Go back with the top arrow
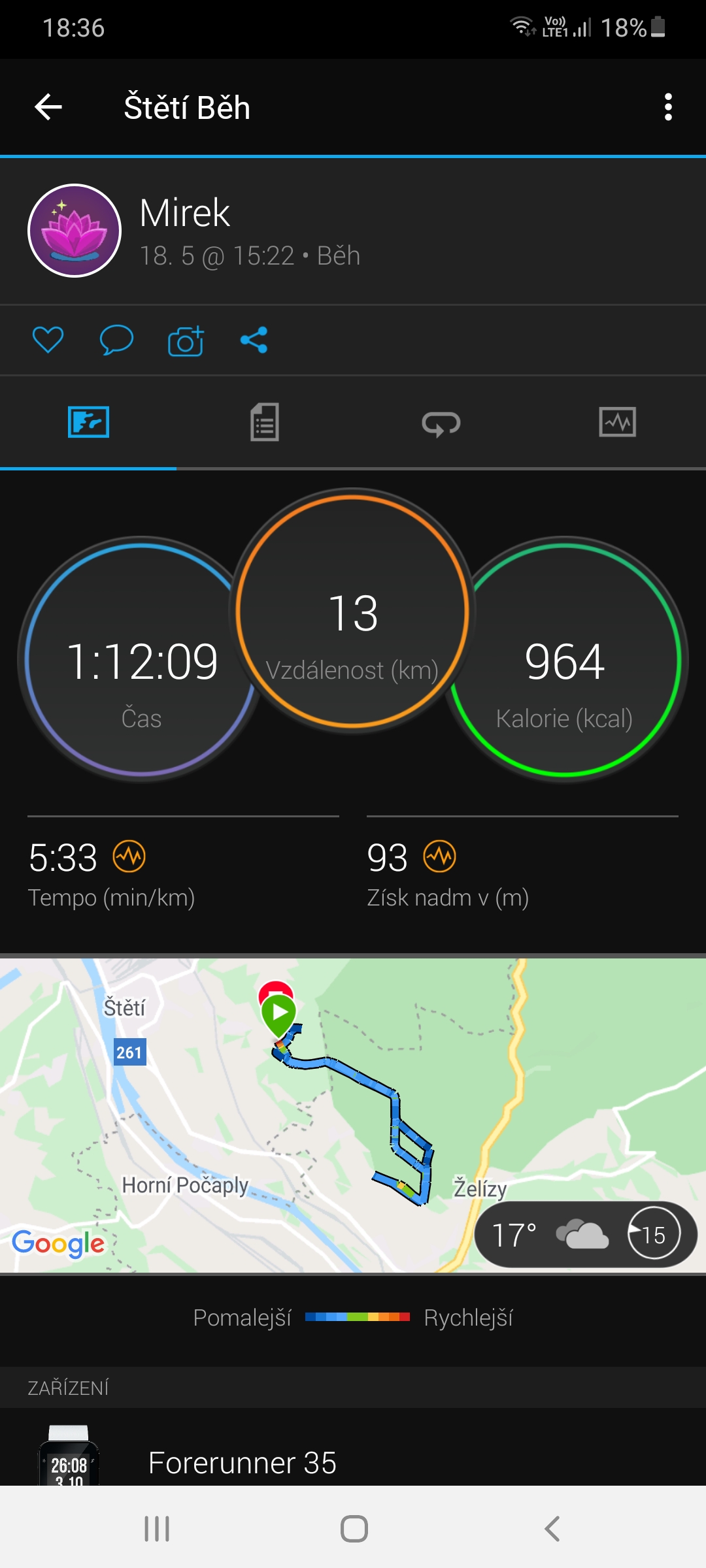Image resolution: width=706 pixels, height=1568 pixels. [48, 107]
